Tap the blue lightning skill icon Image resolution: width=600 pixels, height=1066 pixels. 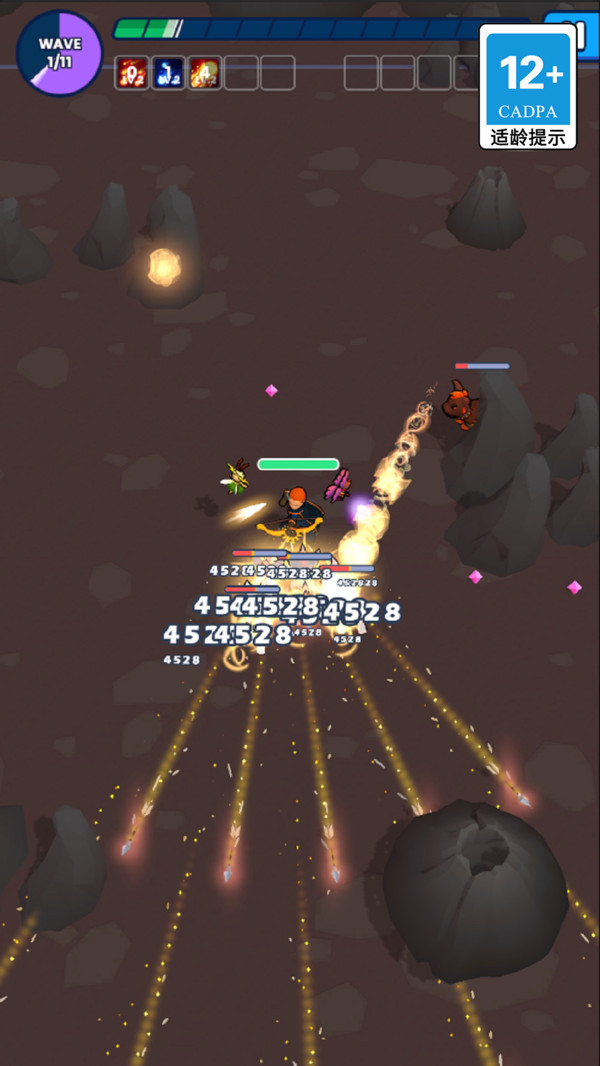click(168, 73)
